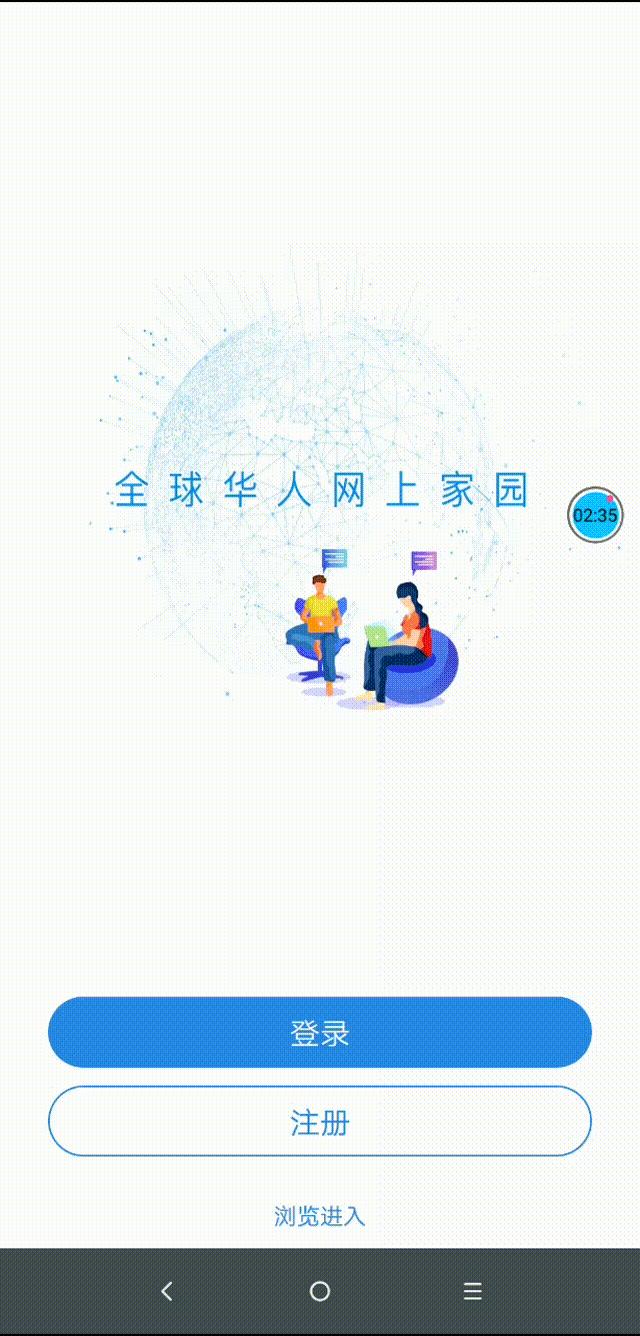
Task: Enter as guest via 浏览进入
Action: point(320,1216)
